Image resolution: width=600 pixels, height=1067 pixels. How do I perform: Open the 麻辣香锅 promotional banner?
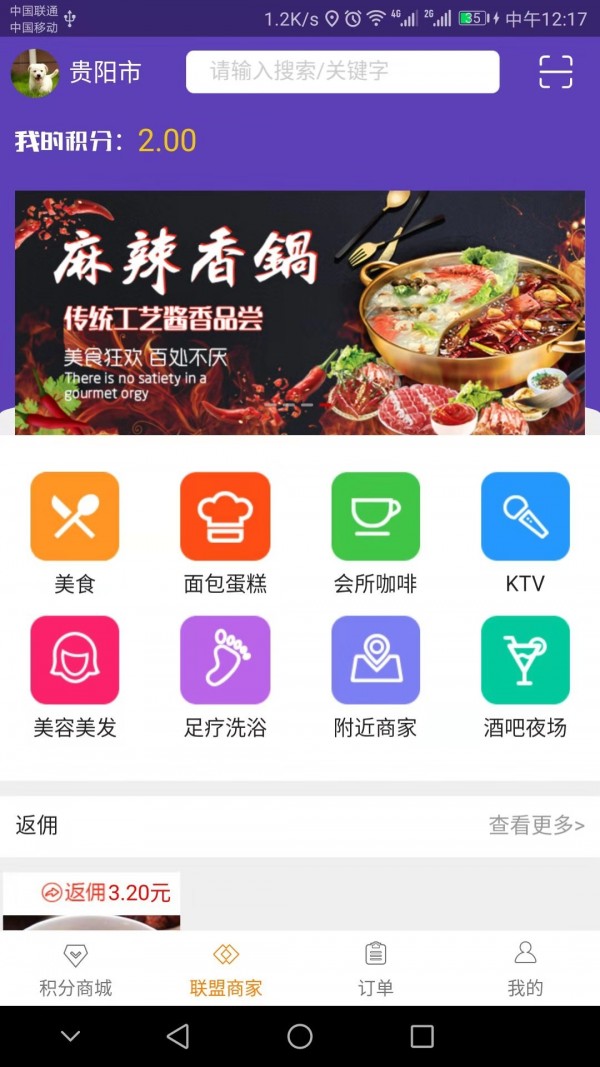300,312
